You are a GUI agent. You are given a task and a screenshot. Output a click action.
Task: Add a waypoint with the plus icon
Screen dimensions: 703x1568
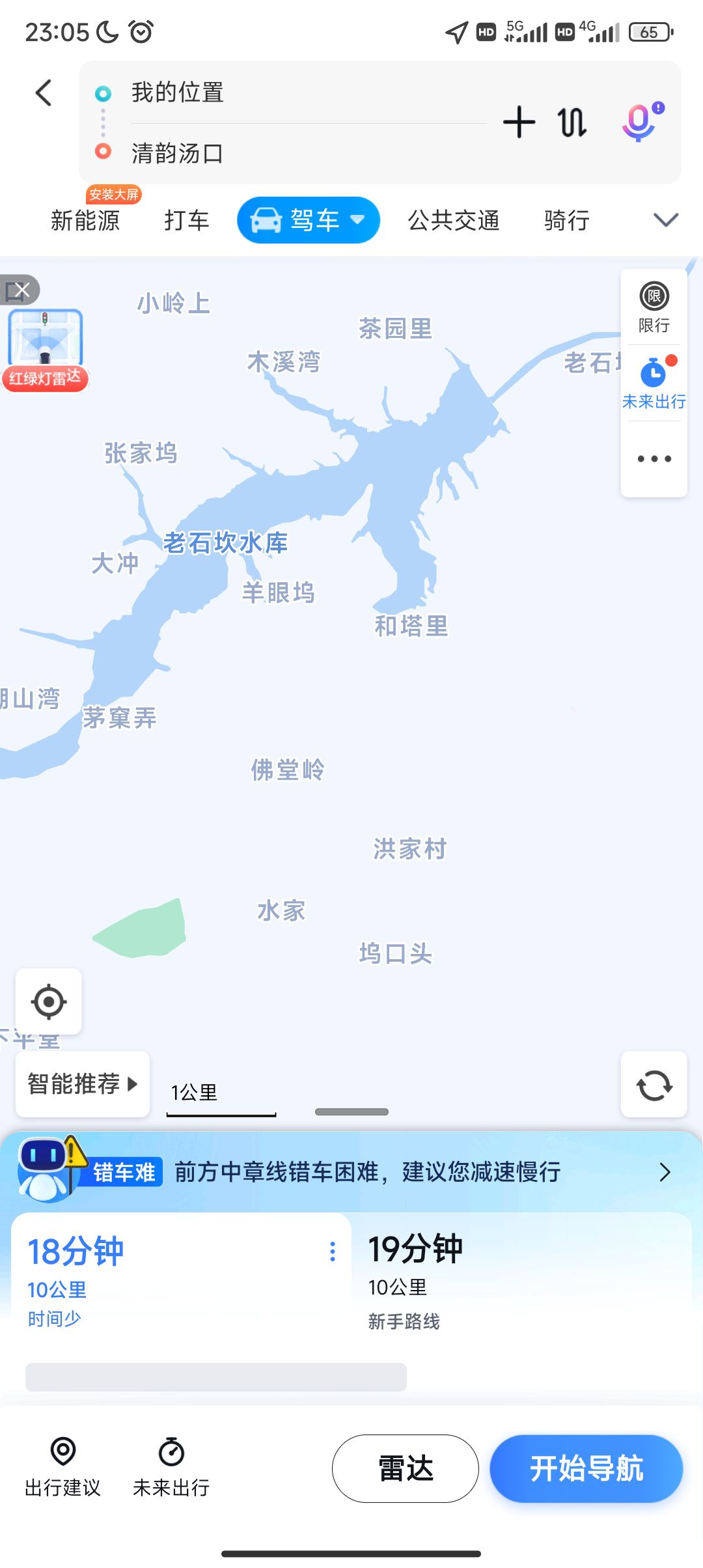click(x=519, y=122)
